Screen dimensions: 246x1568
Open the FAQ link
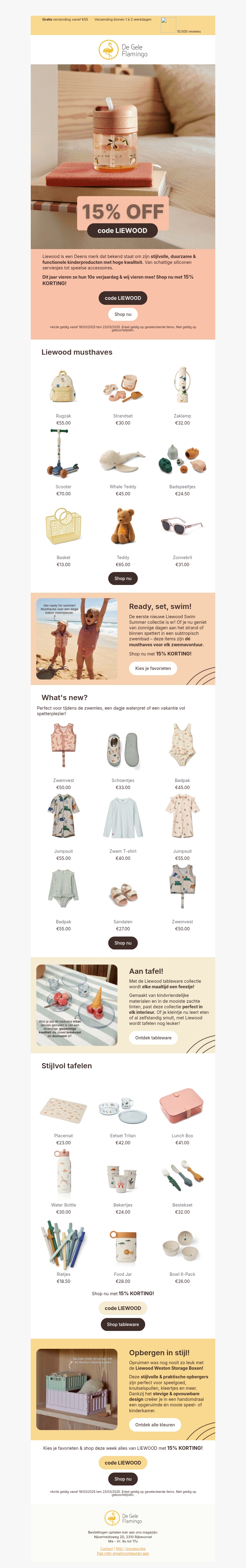click(119, 1548)
